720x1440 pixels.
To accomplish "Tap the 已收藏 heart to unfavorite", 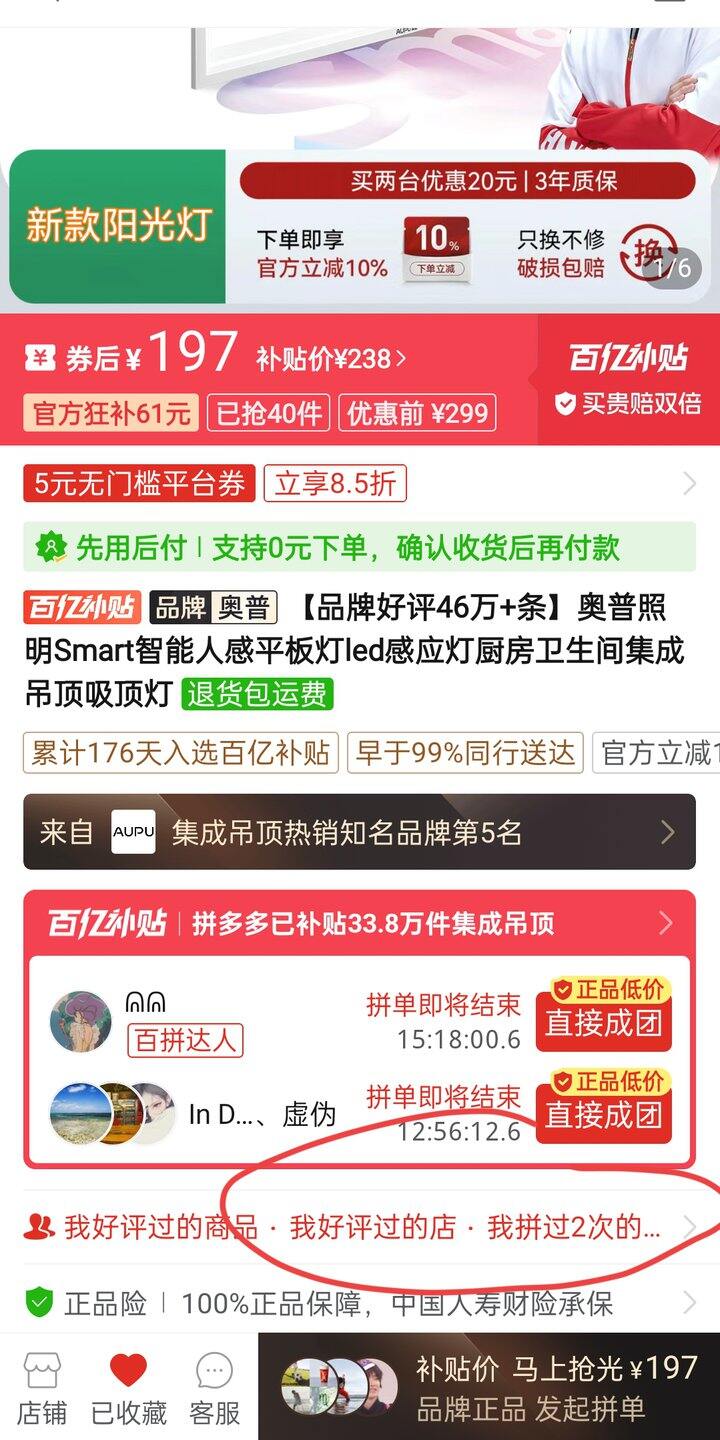I will [x=128, y=1387].
